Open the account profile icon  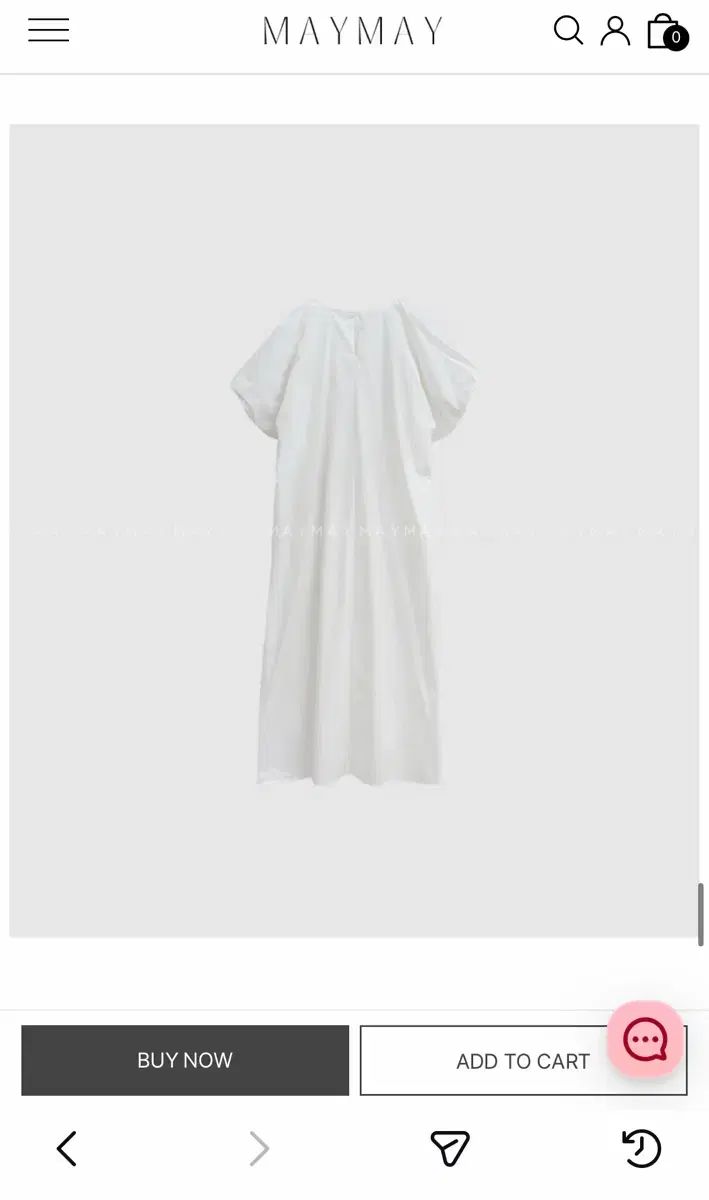(615, 31)
